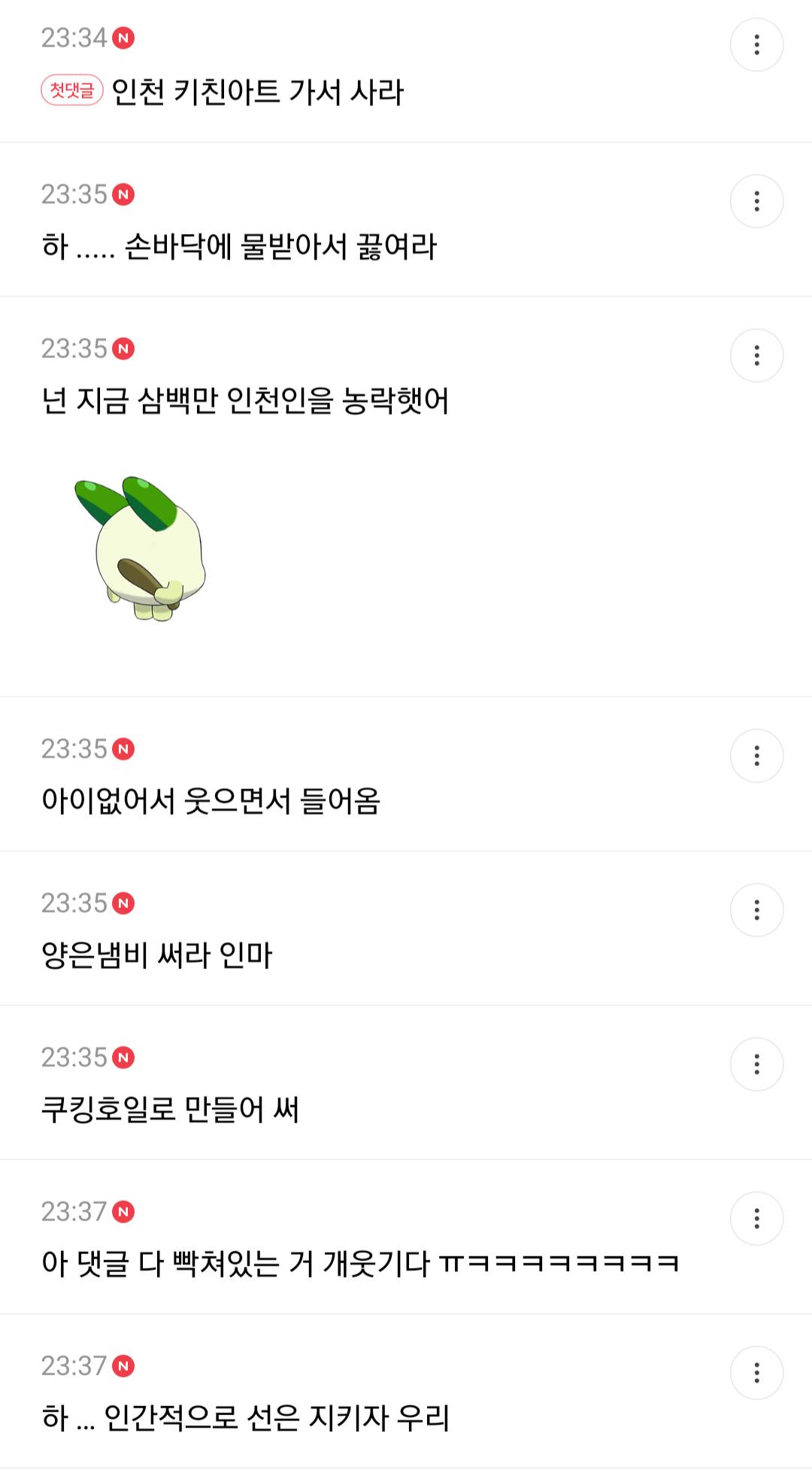Open options for '인천 키친아트 가서 사라' comment
The width and height of the screenshot is (812, 1470).
[x=756, y=45]
